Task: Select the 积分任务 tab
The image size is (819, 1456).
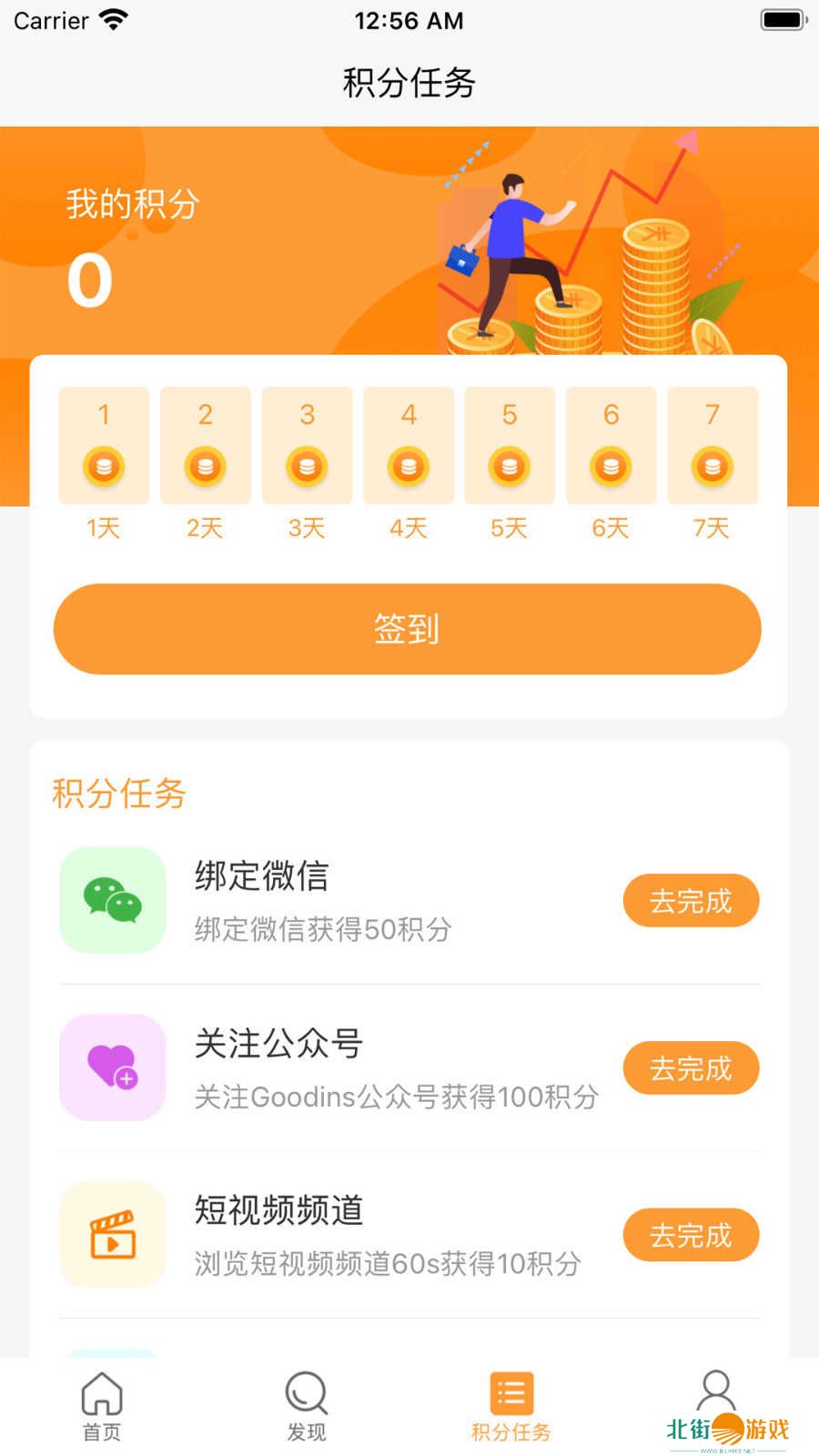Action: pyautogui.click(x=511, y=1406)
